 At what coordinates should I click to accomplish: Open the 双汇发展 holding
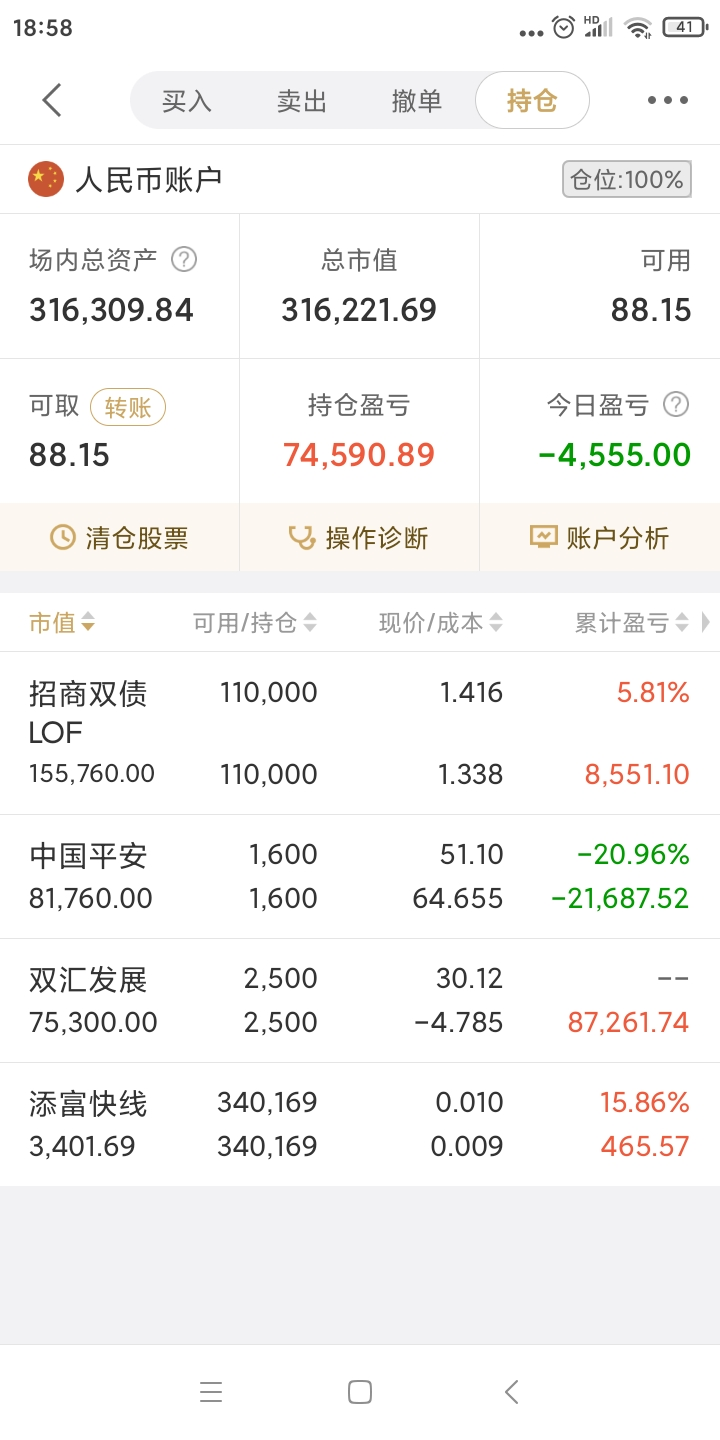pyautogui.click(x=360, y=1000)
